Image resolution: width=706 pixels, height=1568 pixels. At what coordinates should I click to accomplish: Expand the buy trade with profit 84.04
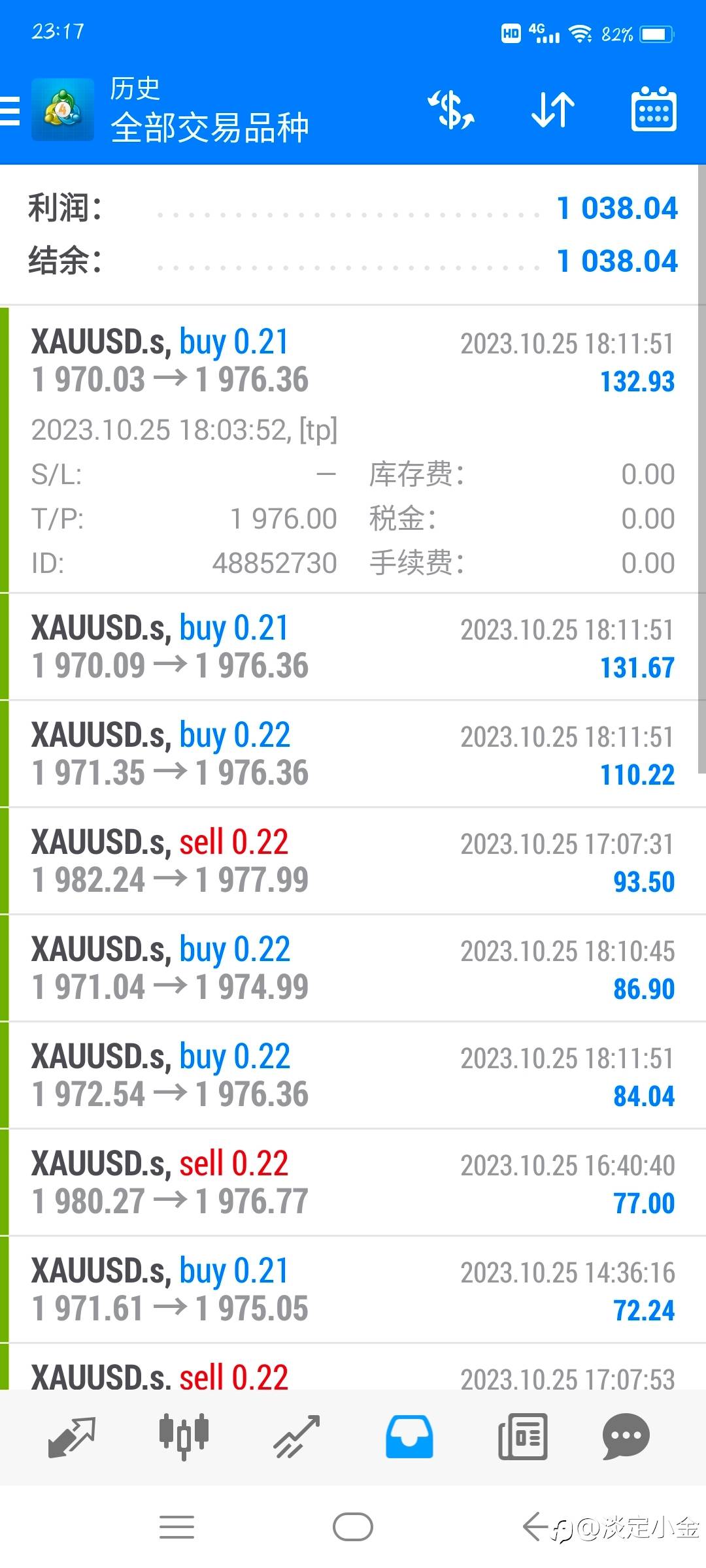coord(353,1075)
